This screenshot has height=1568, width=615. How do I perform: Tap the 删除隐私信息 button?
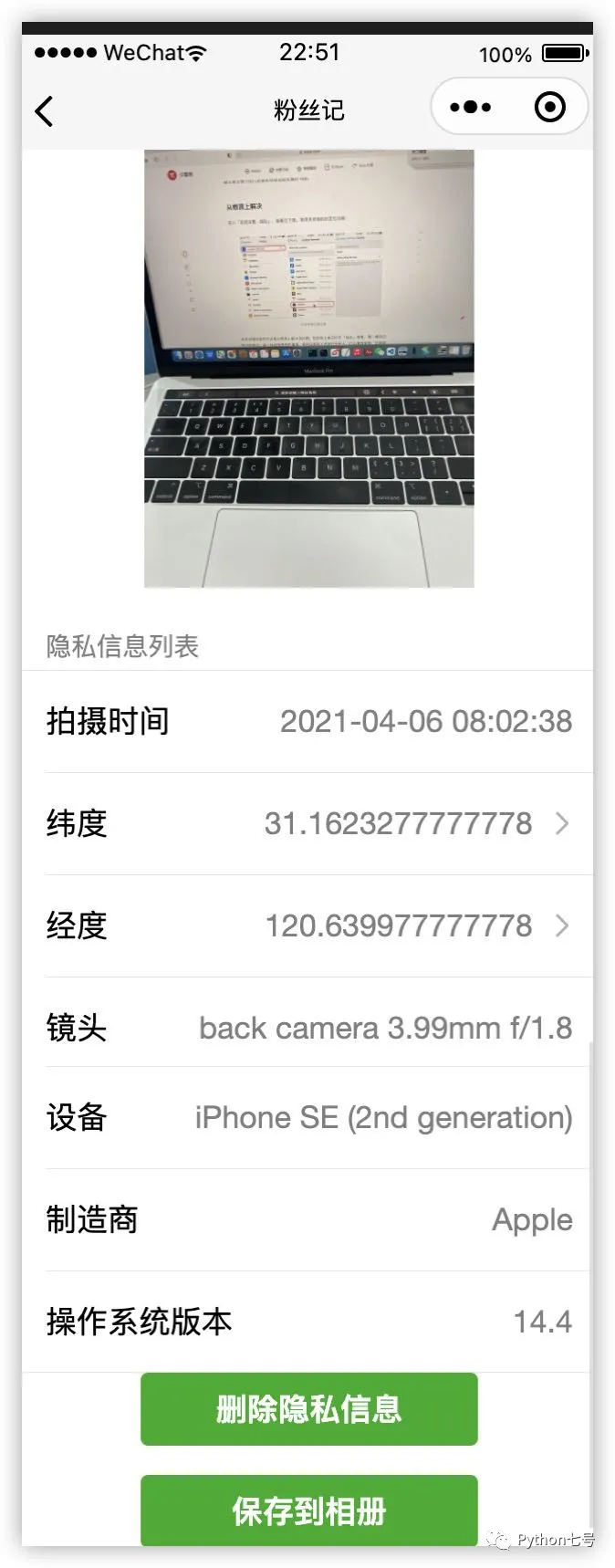pos(308,1408)
